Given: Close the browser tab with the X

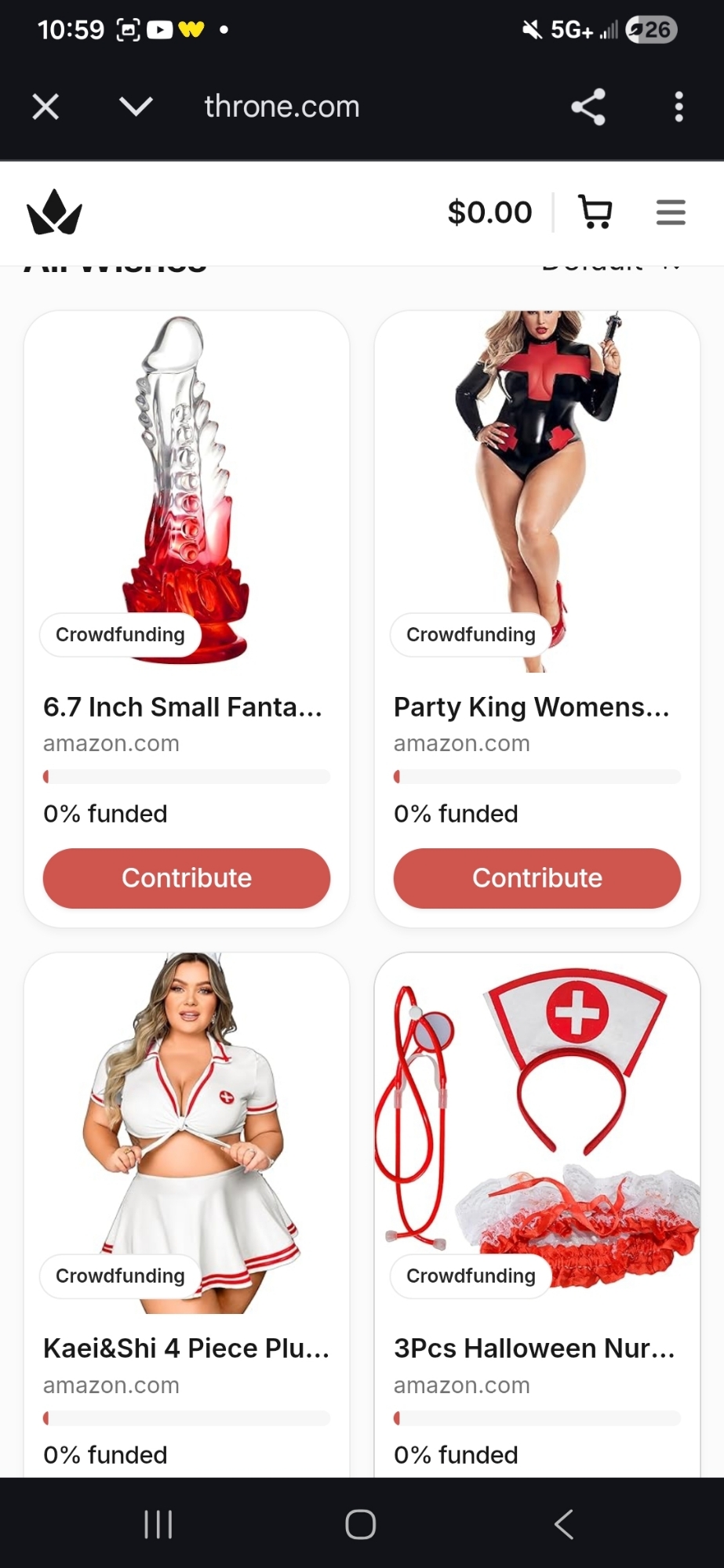Looking at the screenshot, I should click(x=45, y=107).
